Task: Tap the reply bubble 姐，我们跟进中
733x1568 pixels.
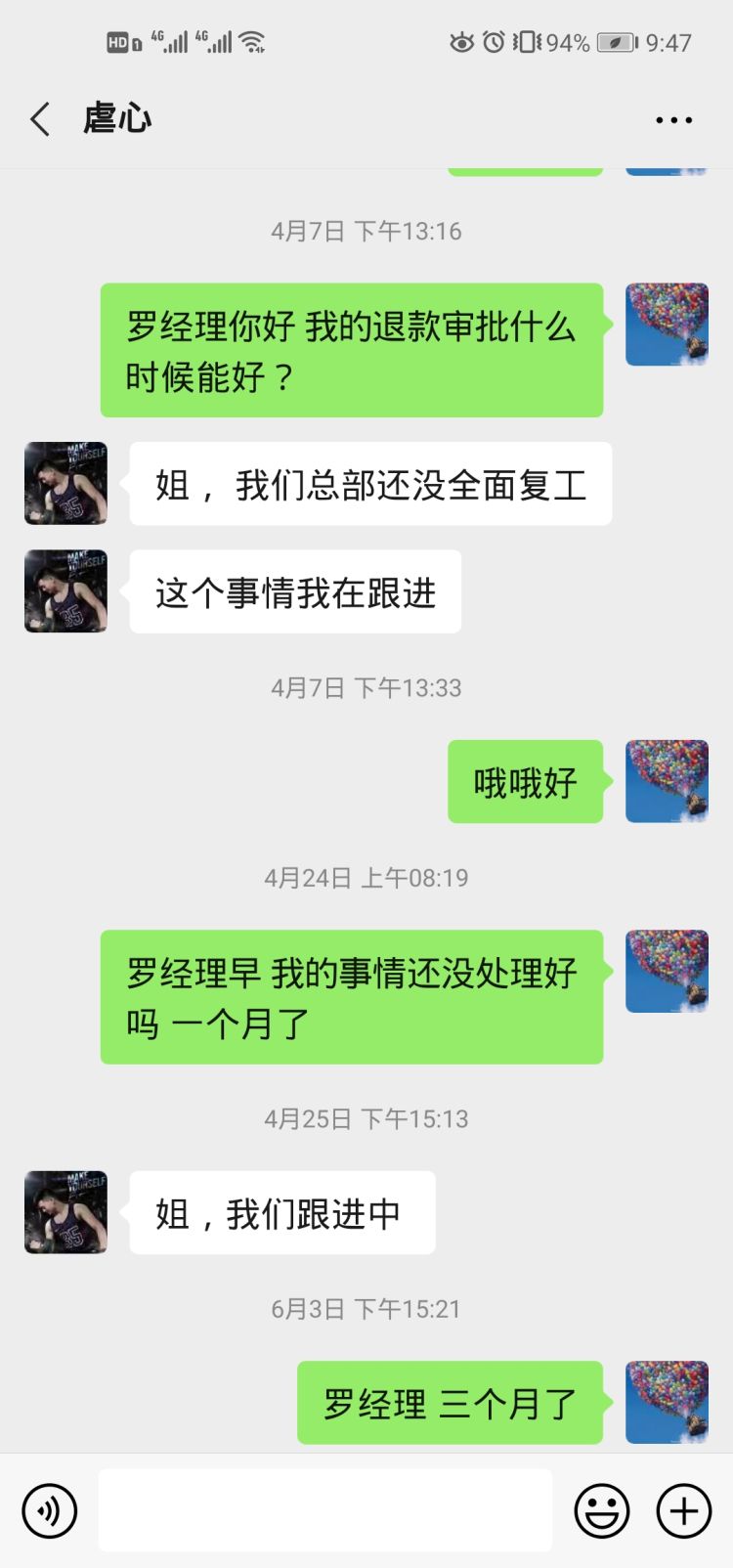Action: click(x=280, y=1212)
